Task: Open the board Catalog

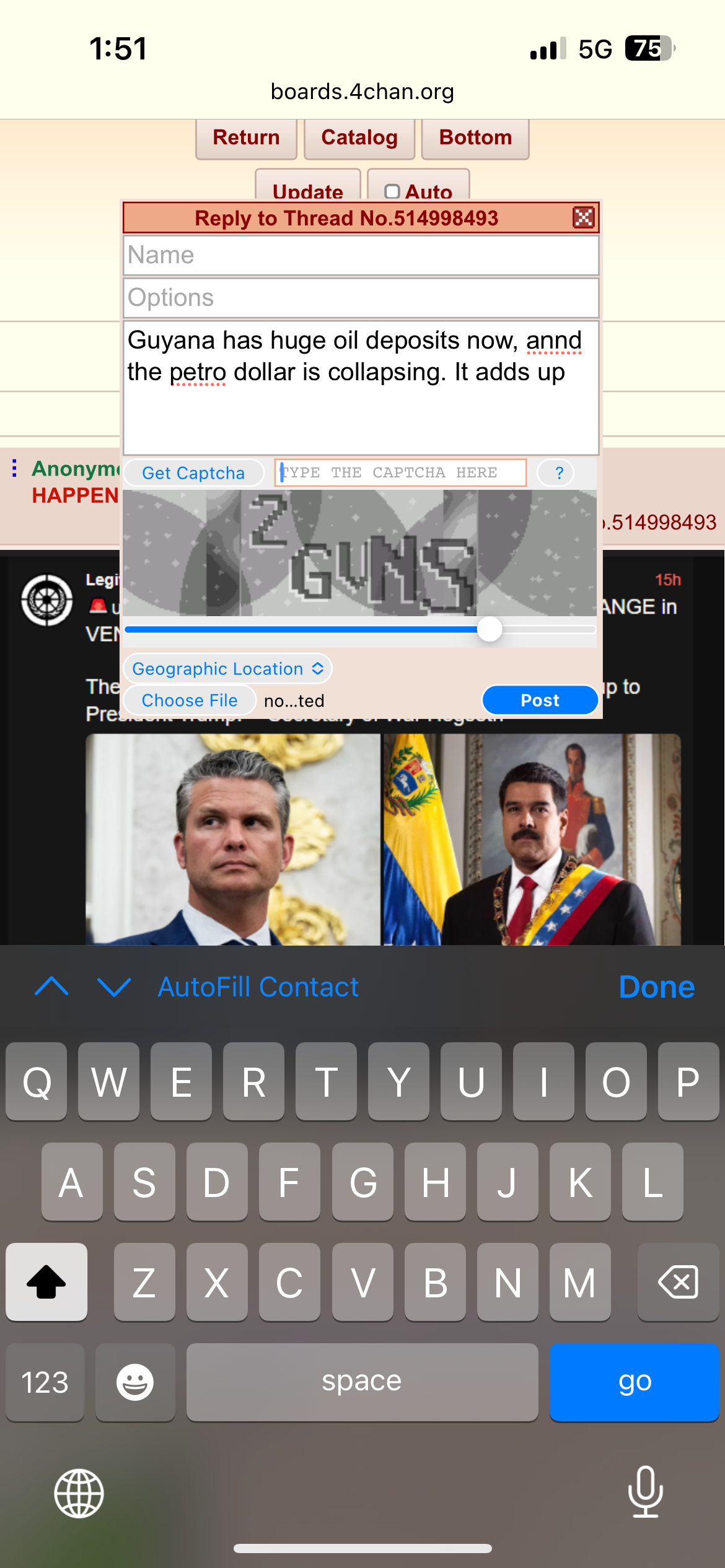Action: pos(359,138)
